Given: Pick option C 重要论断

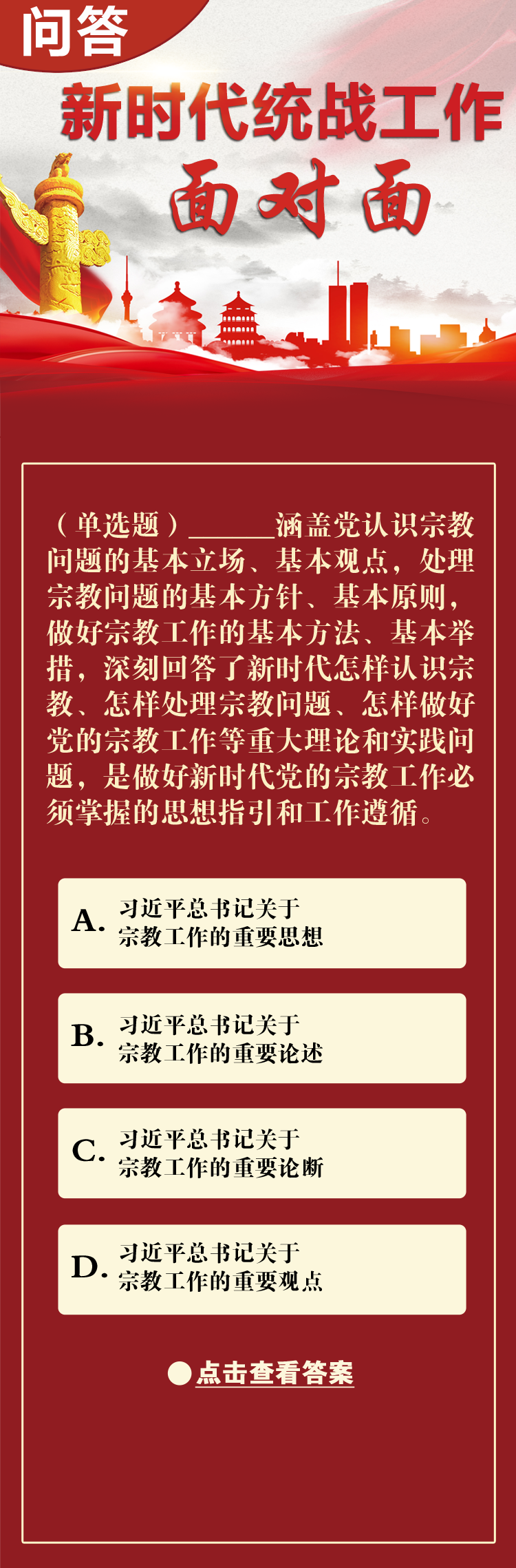Looking at the screenshot, I should [x=261, y=1153].
